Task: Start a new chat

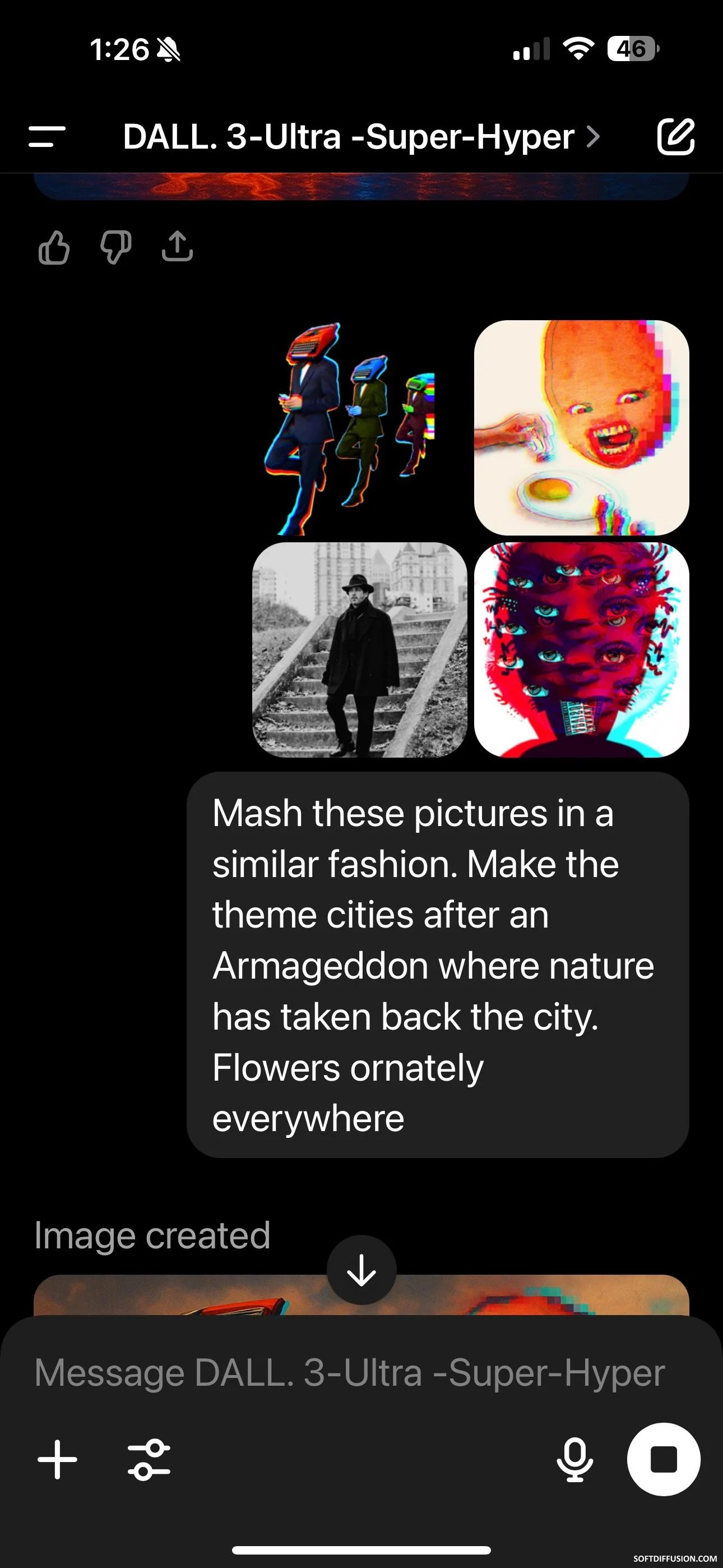Action: [x=675, y=136]
